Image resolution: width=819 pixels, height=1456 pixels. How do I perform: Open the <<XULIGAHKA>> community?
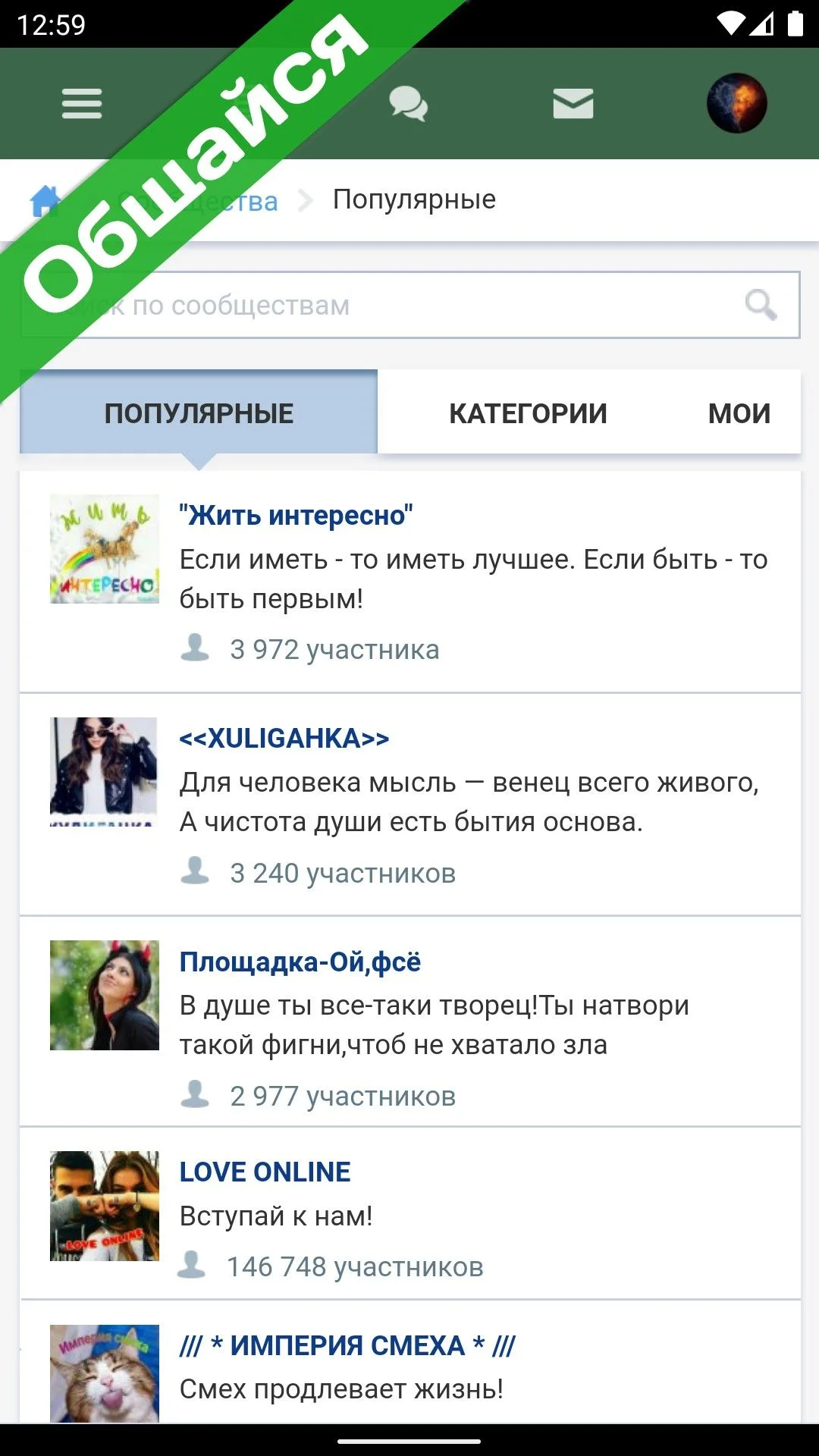[284, 739]
